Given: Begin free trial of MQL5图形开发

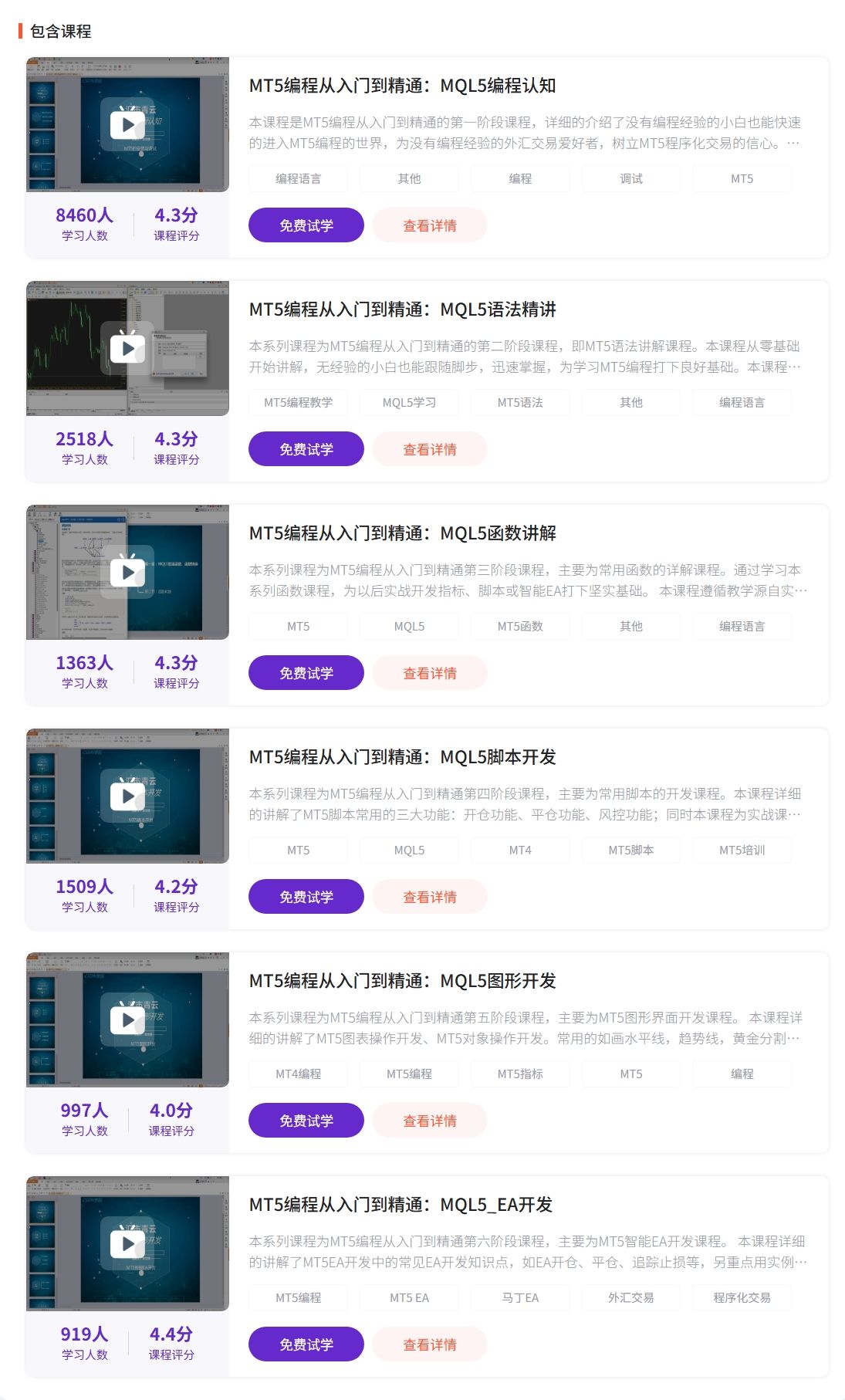Looking at the screenshot, I should click(306, 1121).
